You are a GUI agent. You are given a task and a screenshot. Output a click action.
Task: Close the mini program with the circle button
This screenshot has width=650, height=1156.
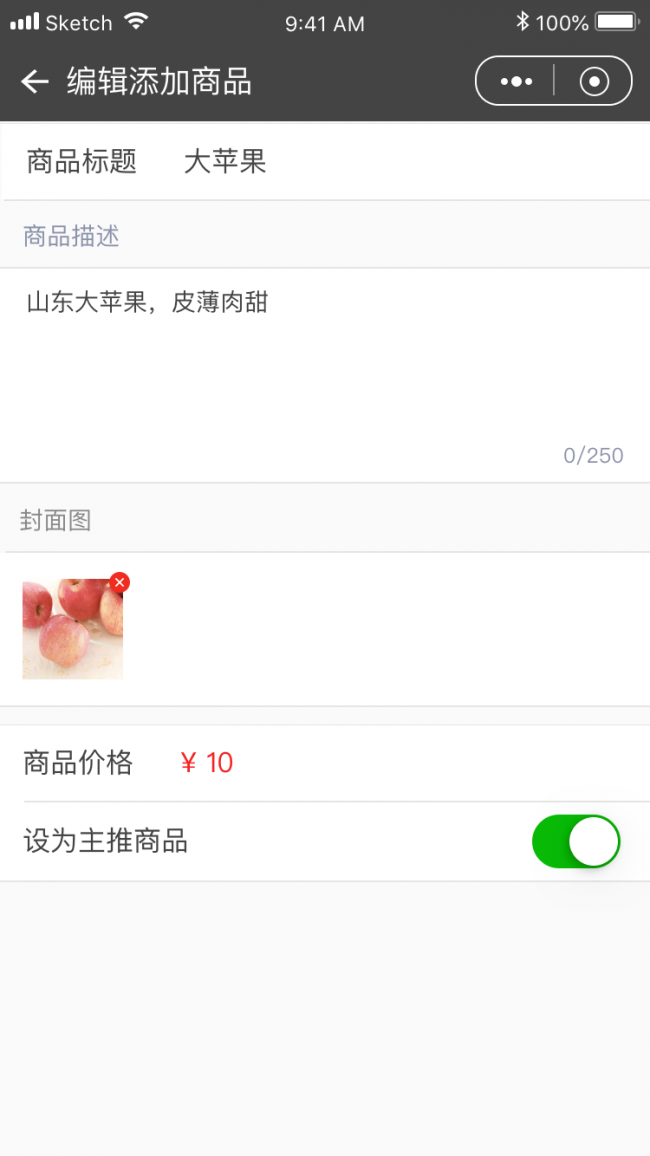(x=594, y=82)
